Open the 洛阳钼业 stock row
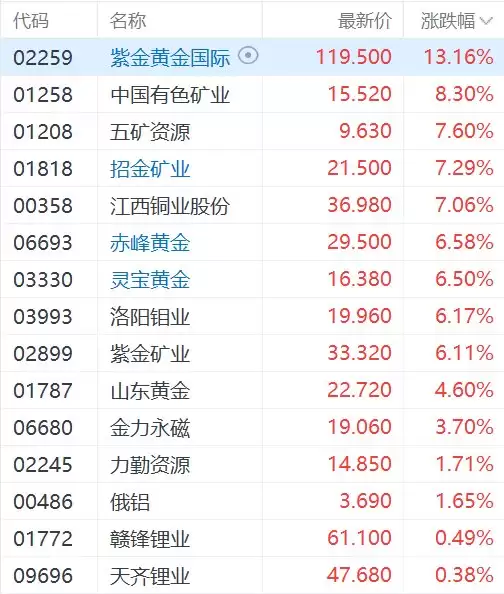 click(x=252, y=317)
